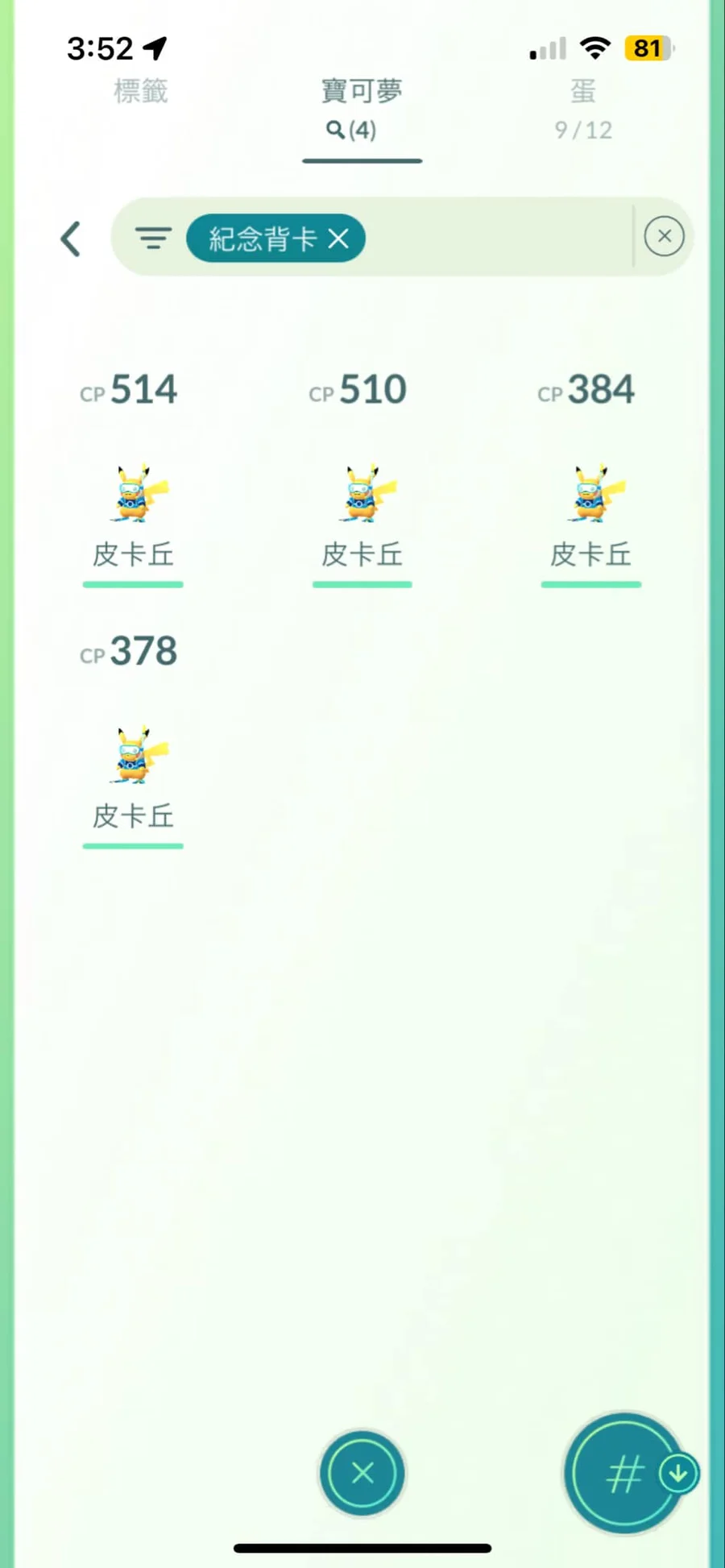This screenshot has width=725, height=1568.
Task: View the CP 378 皮卡丘
Action: 133,755
